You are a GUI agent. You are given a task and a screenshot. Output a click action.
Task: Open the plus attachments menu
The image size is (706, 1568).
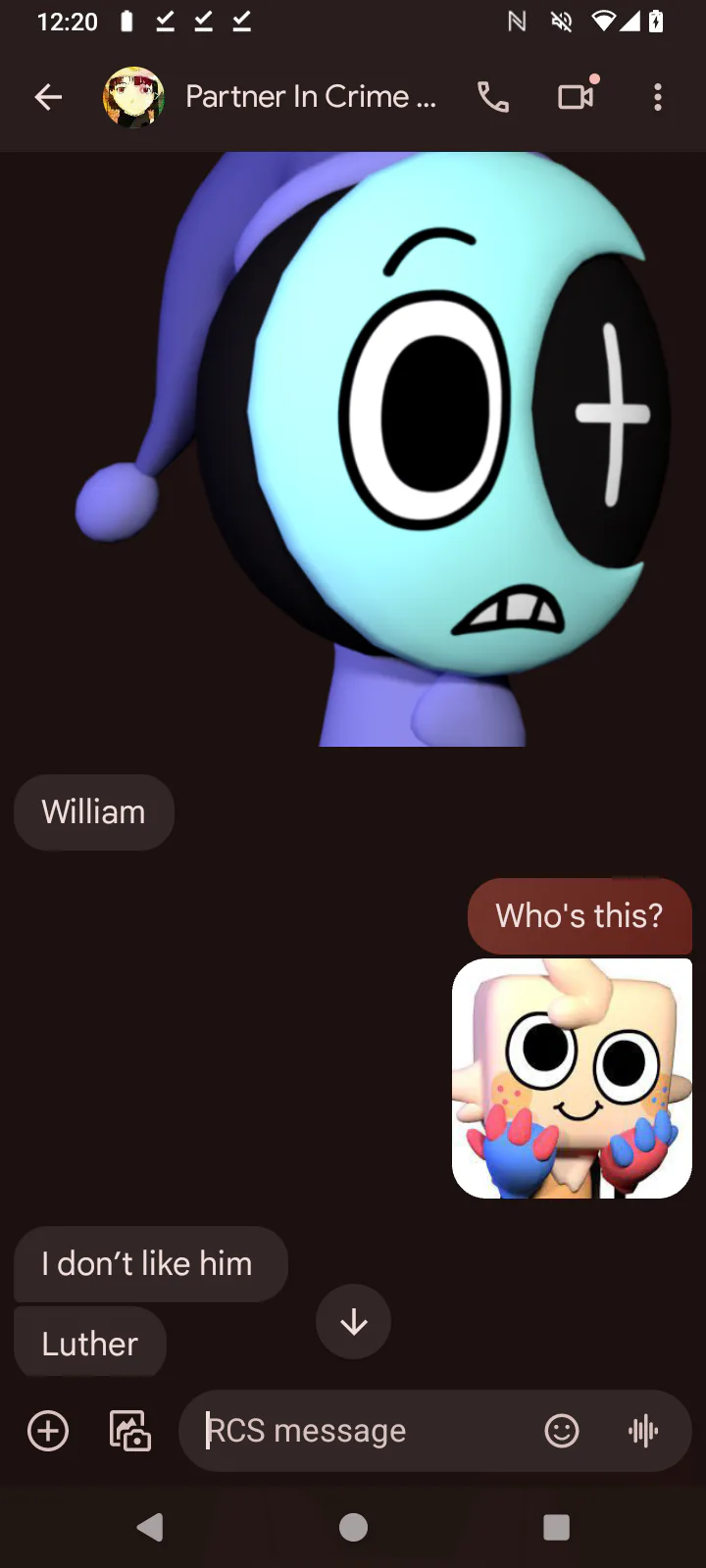click(48, 1431)
